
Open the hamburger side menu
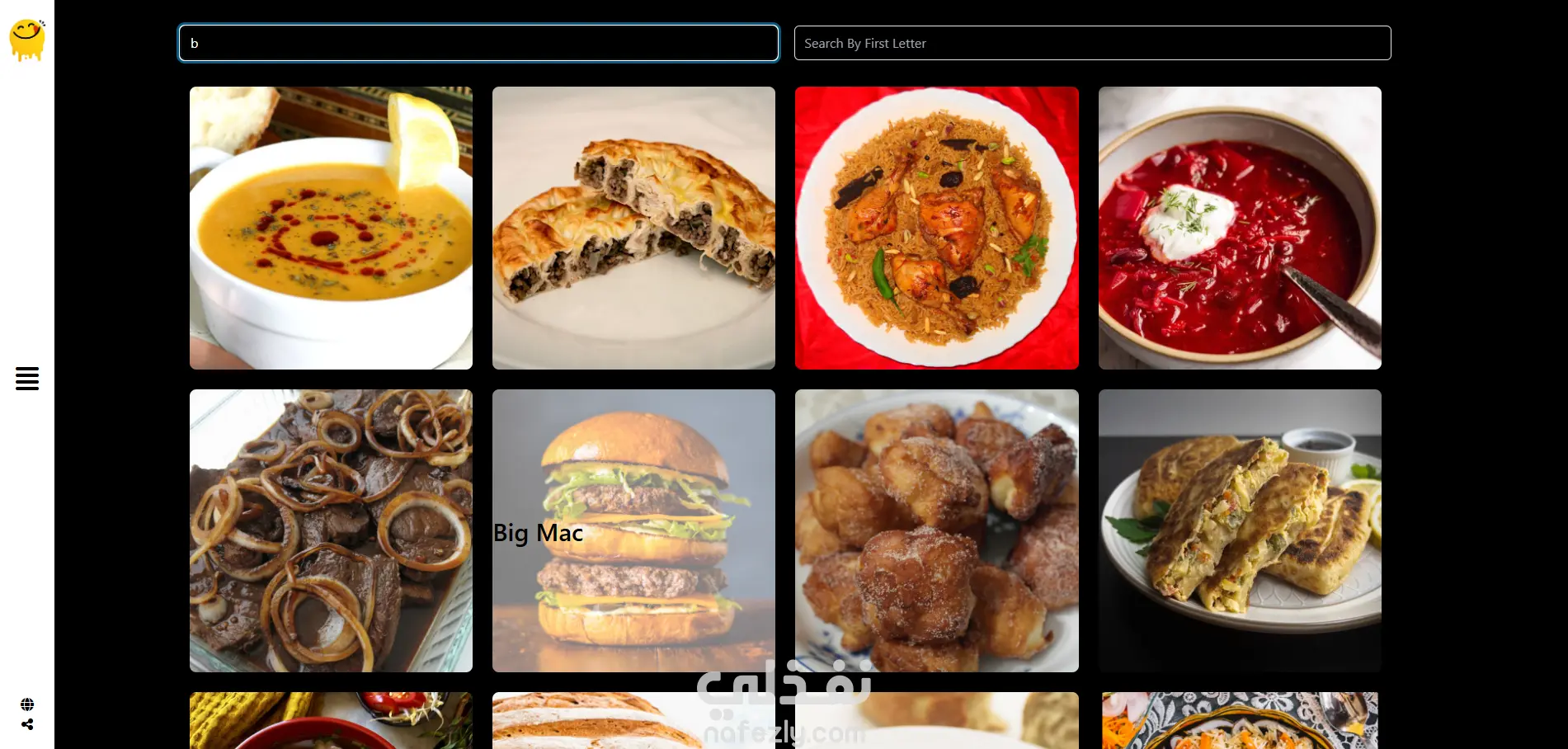[27, 379]
